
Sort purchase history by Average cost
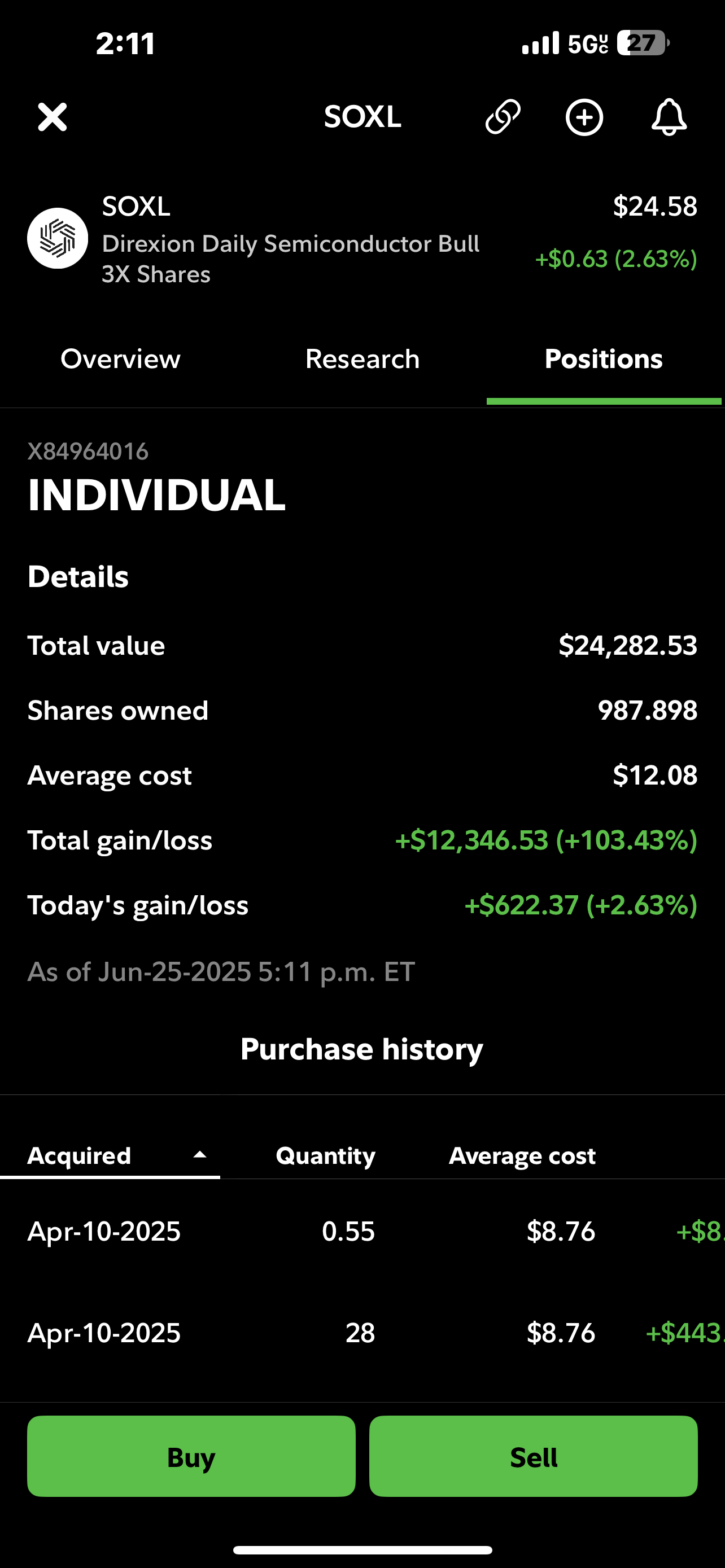point(522,1155)
